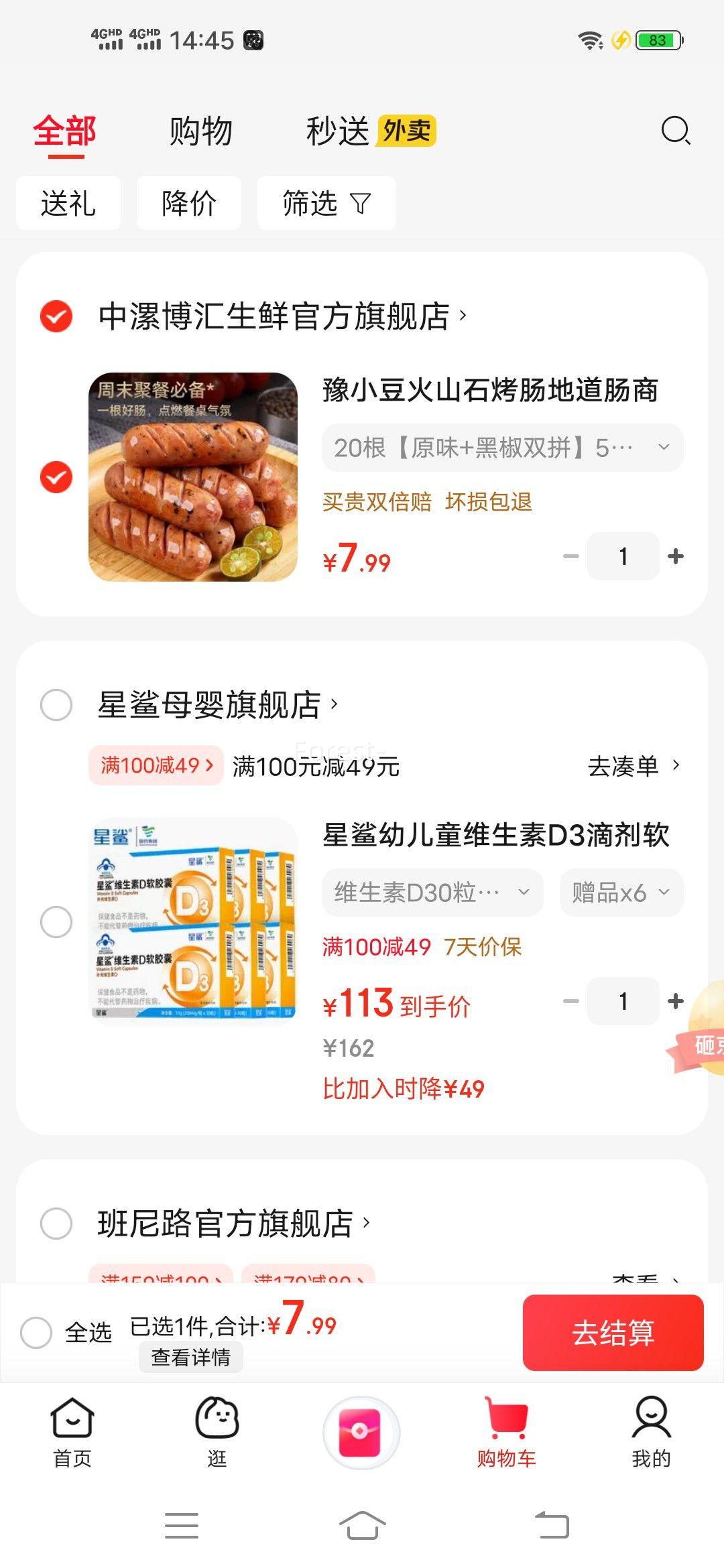This screenshot has height=1568, width=724.
Task: Open the 维生素D30粒 specification dropdown
Action: (431, 892)
